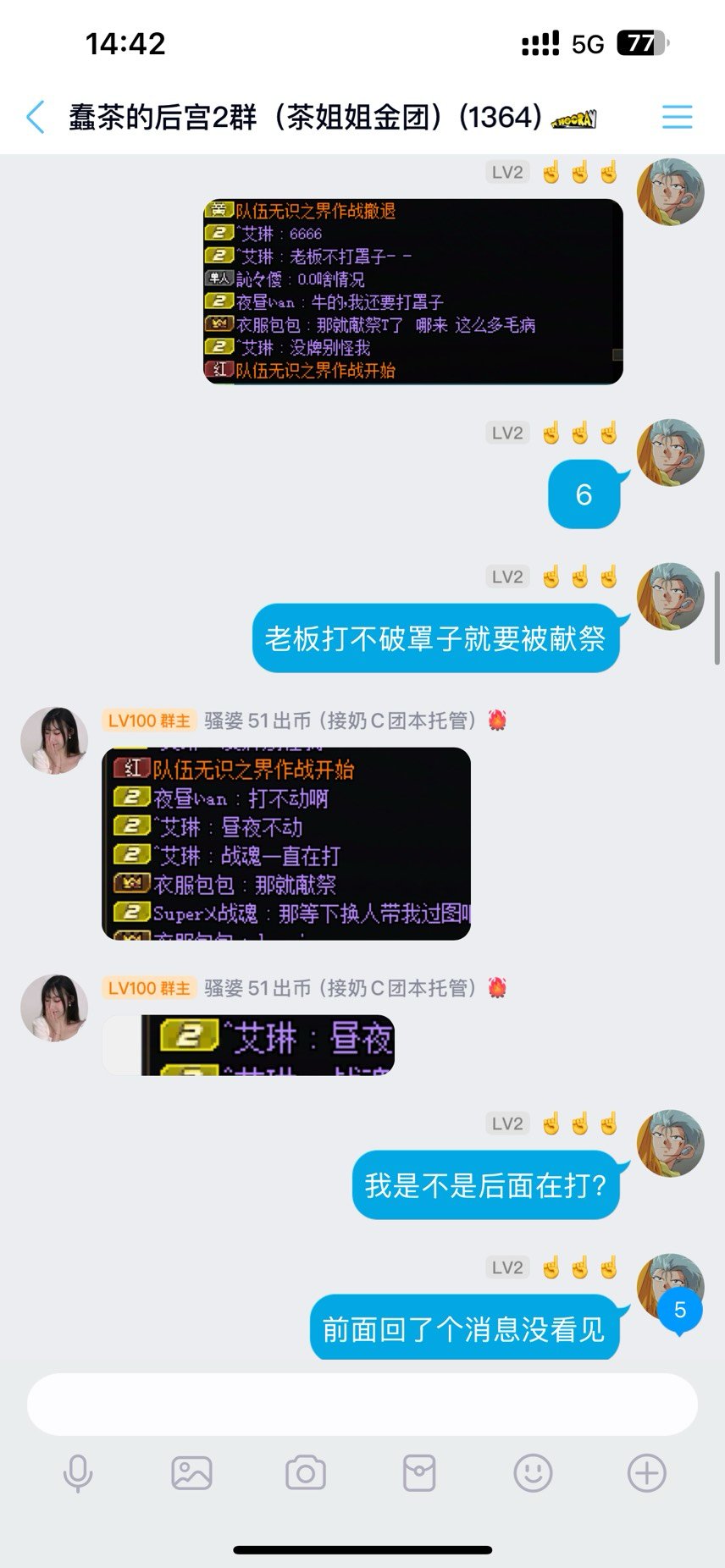This screenshot has width=725, height=1568.
Task: Go back from the group chat
Action: tap(36, 117)
